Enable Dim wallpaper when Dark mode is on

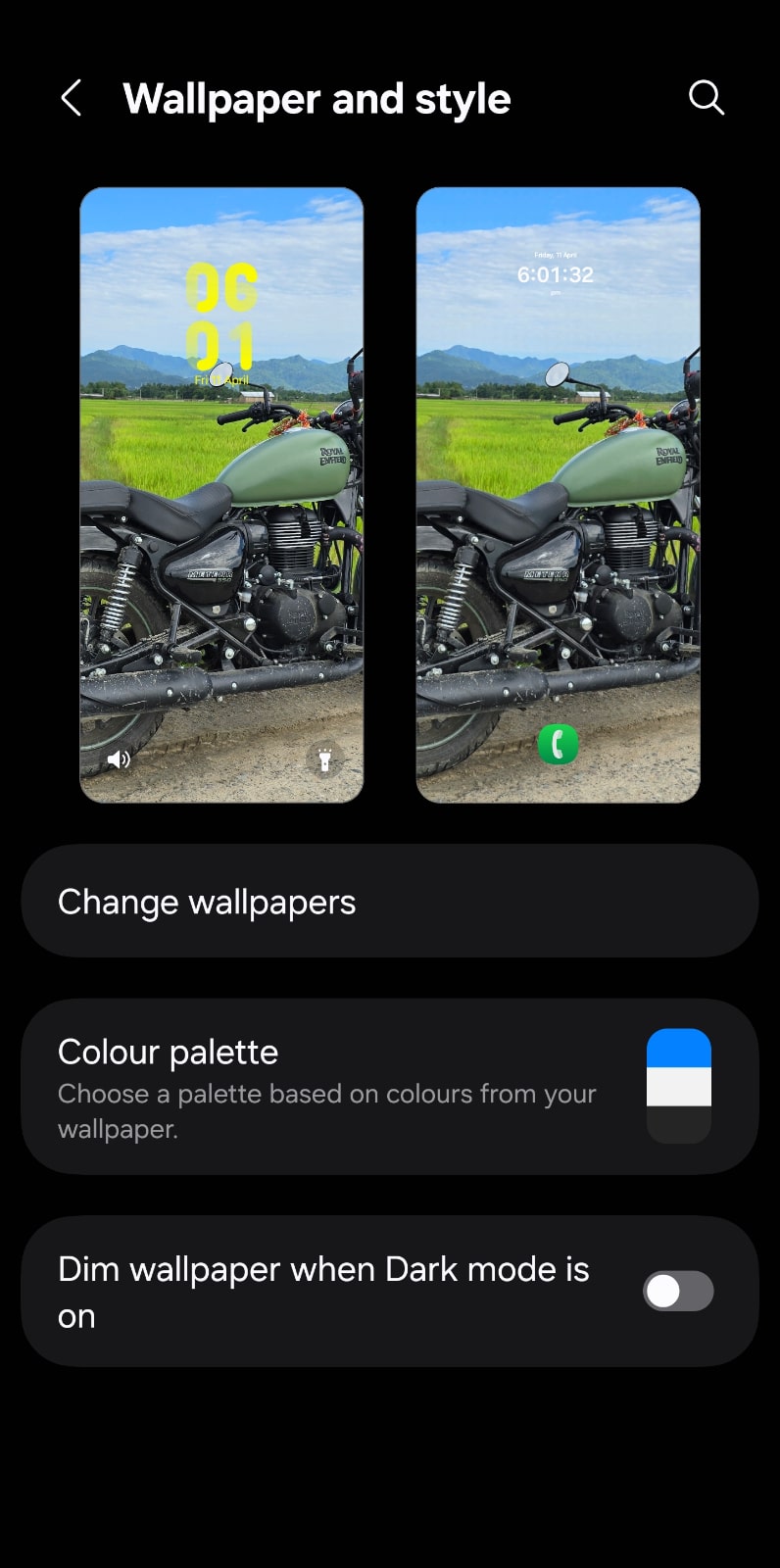point(678,1291)
